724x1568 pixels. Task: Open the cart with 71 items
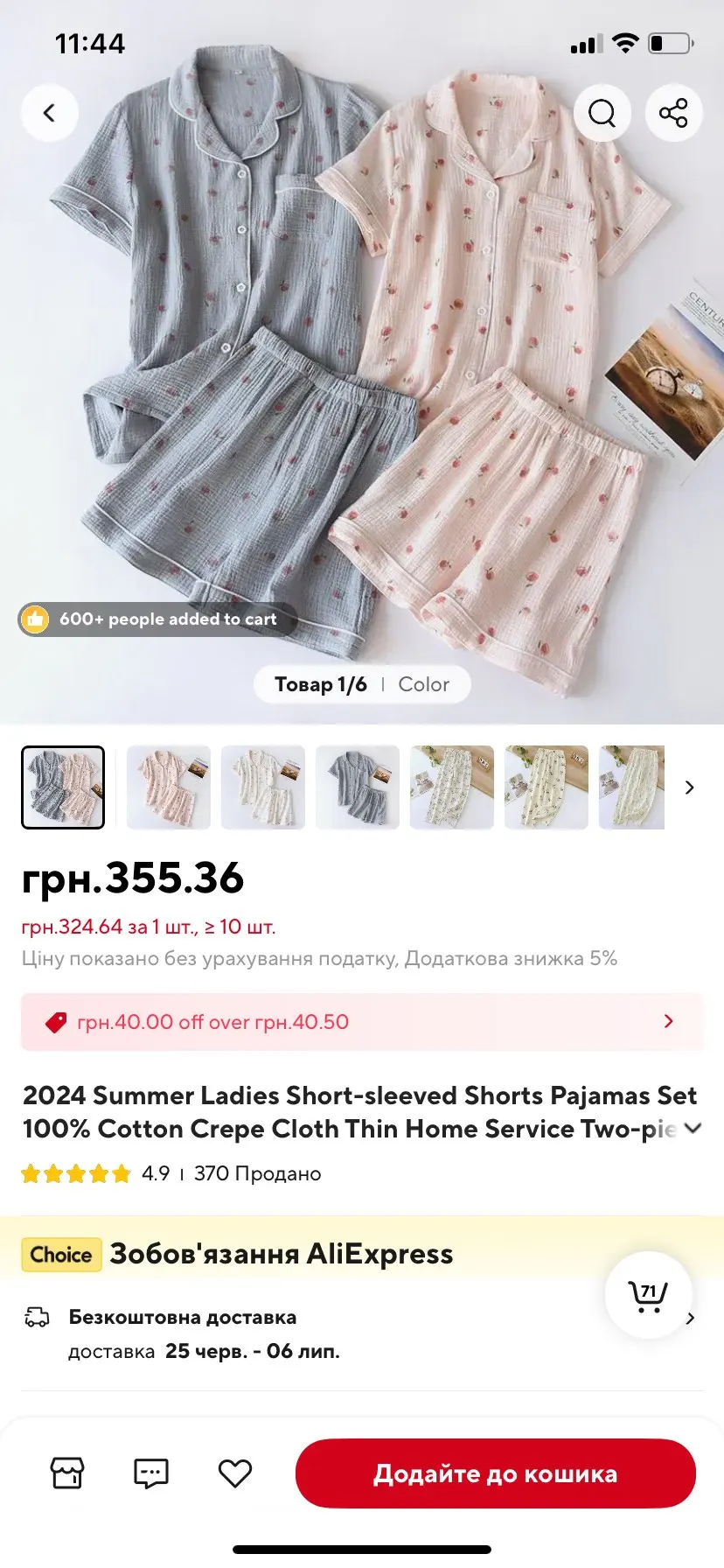(649, 1295)
